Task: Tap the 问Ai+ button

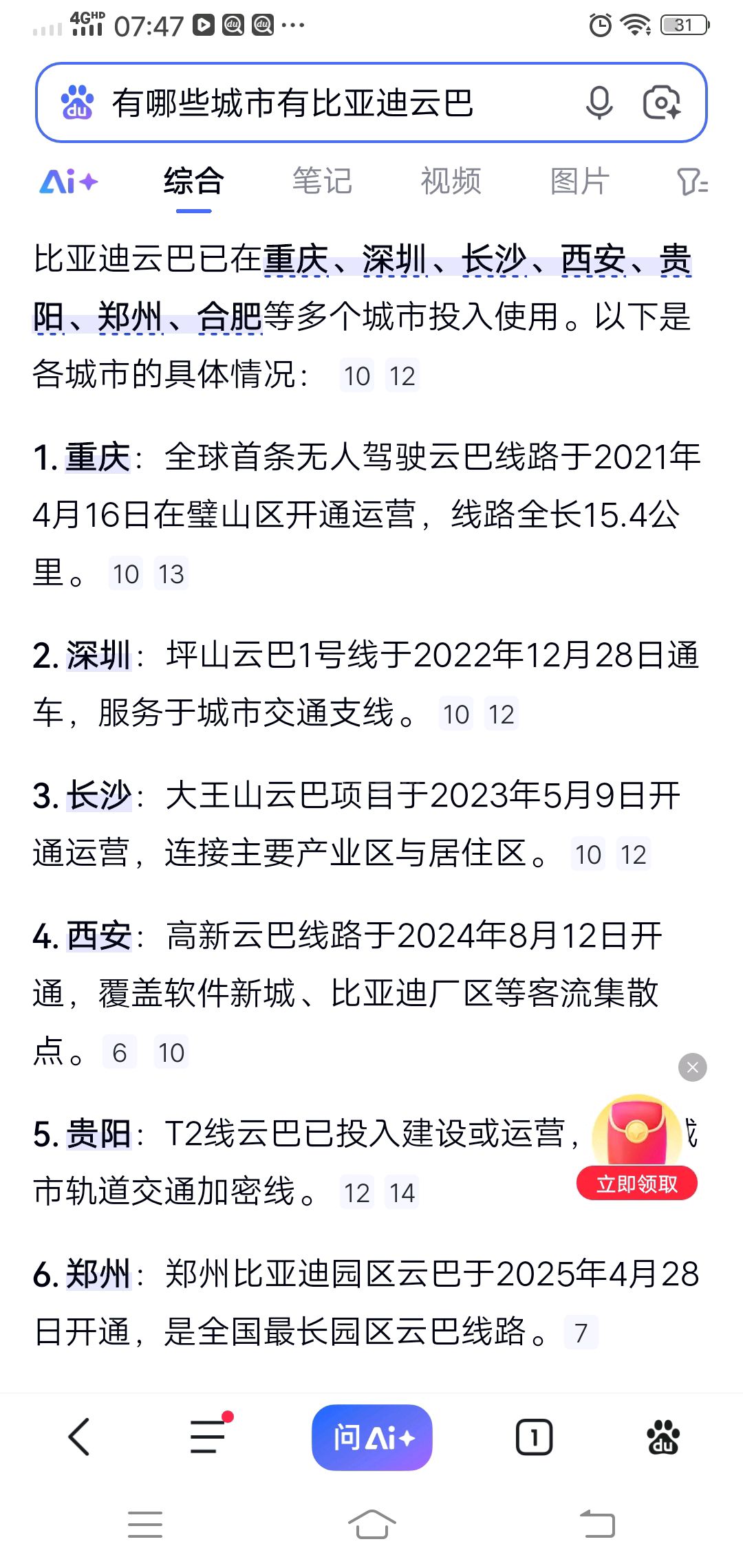Action: tap(372, 1437)
